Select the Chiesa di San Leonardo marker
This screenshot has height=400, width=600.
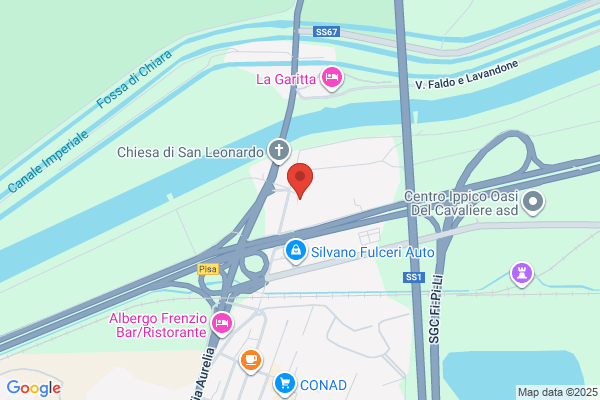pos(279,151)
